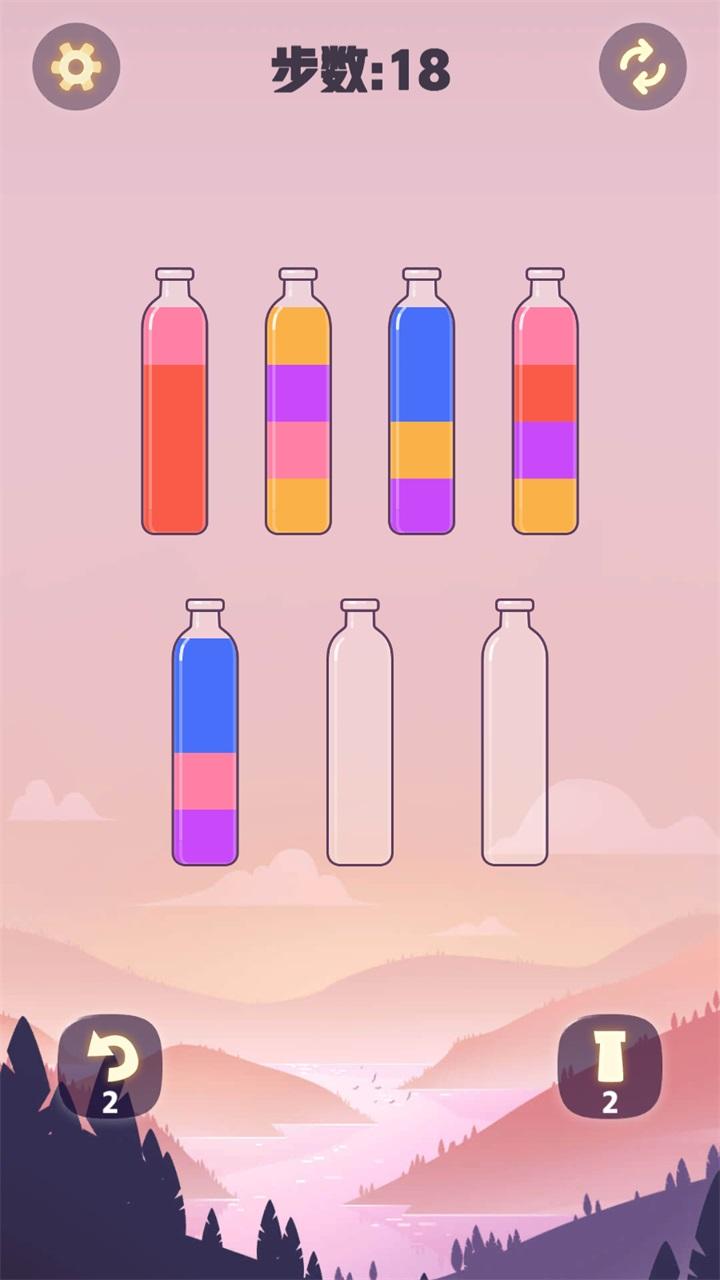Select the bottle with pink, red, purple, orange layers
This screenshot has width=720, height=1280.
coord(545,410)
